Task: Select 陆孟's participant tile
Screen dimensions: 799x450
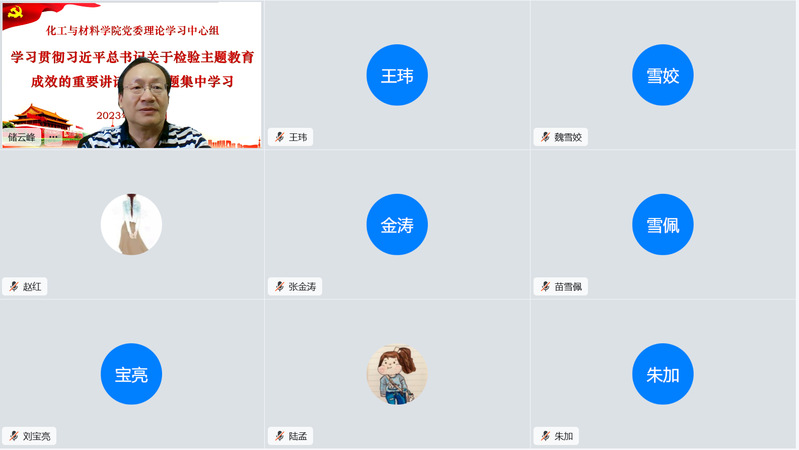Action: [x=397, y=375]
